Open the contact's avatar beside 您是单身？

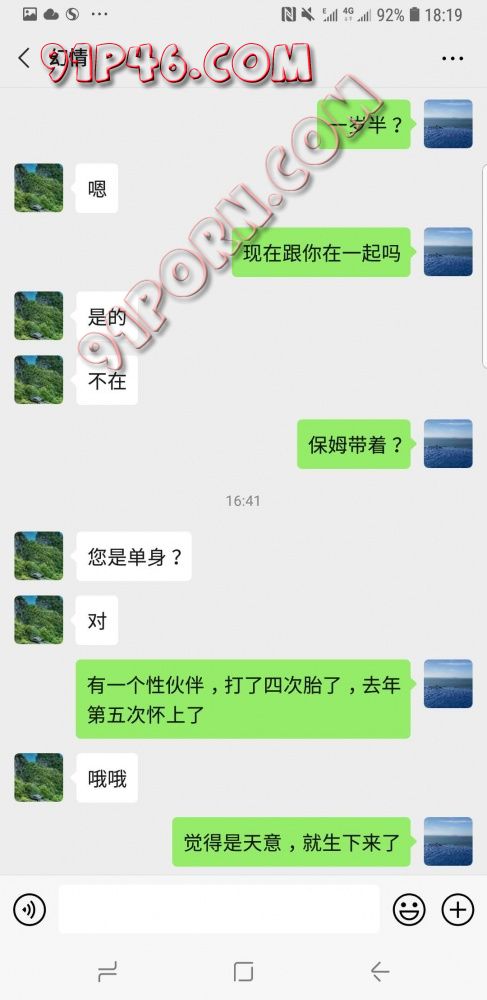click(39, 555)
